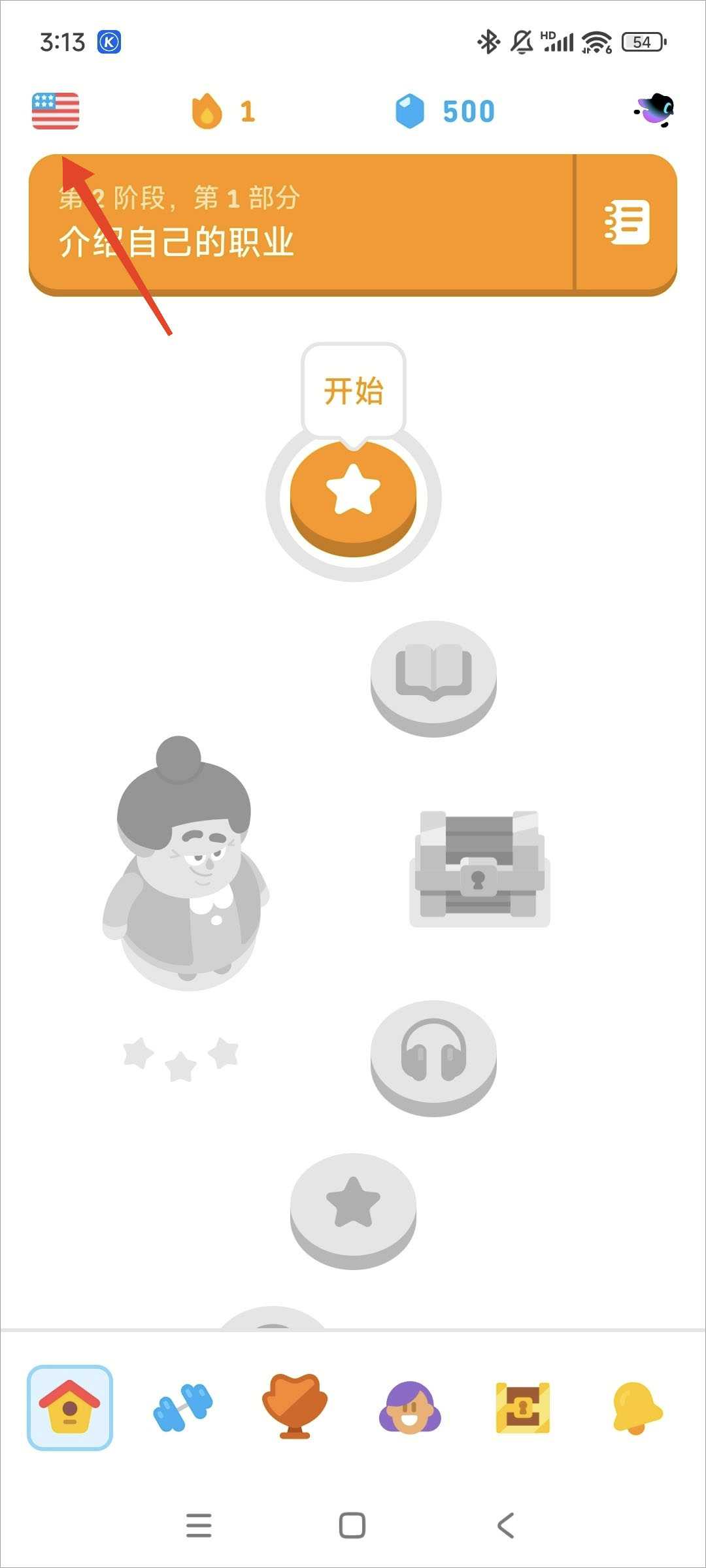Open the notifications bell tab

636,1407
